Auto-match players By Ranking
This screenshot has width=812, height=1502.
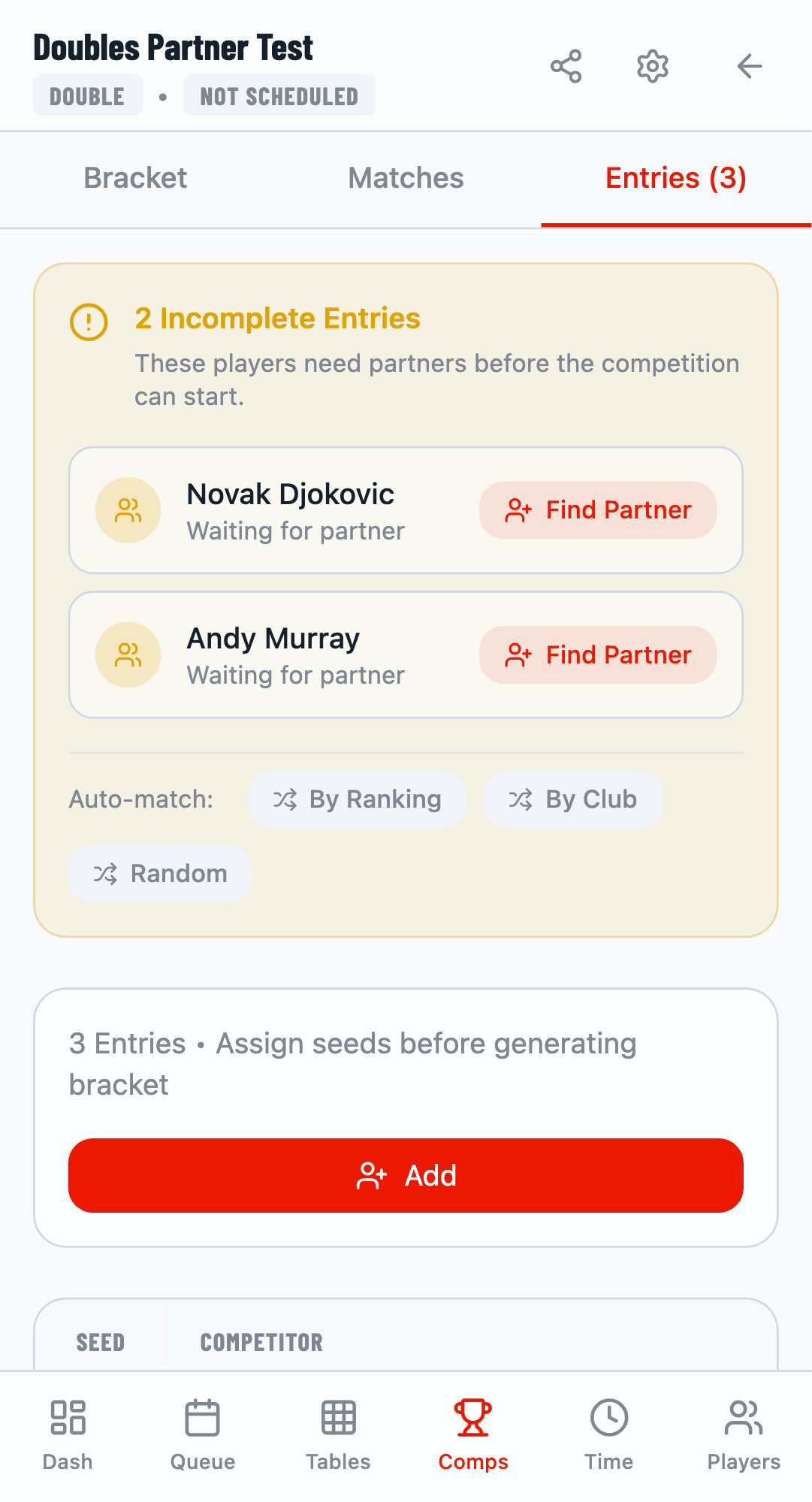point(357,799)
